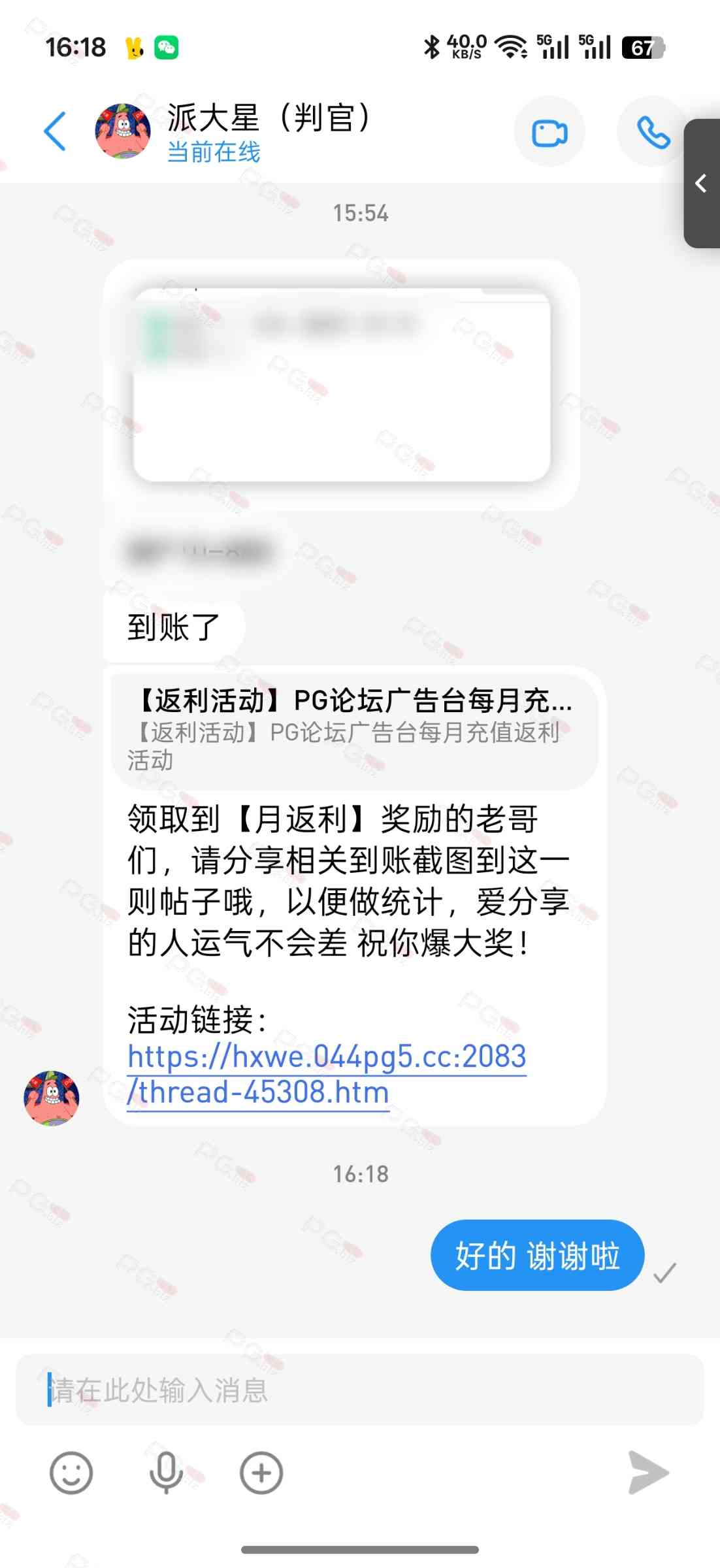This screenshot has height=1568, width=720.
Task: Open the blurred image message
Action: pos(341,384)
